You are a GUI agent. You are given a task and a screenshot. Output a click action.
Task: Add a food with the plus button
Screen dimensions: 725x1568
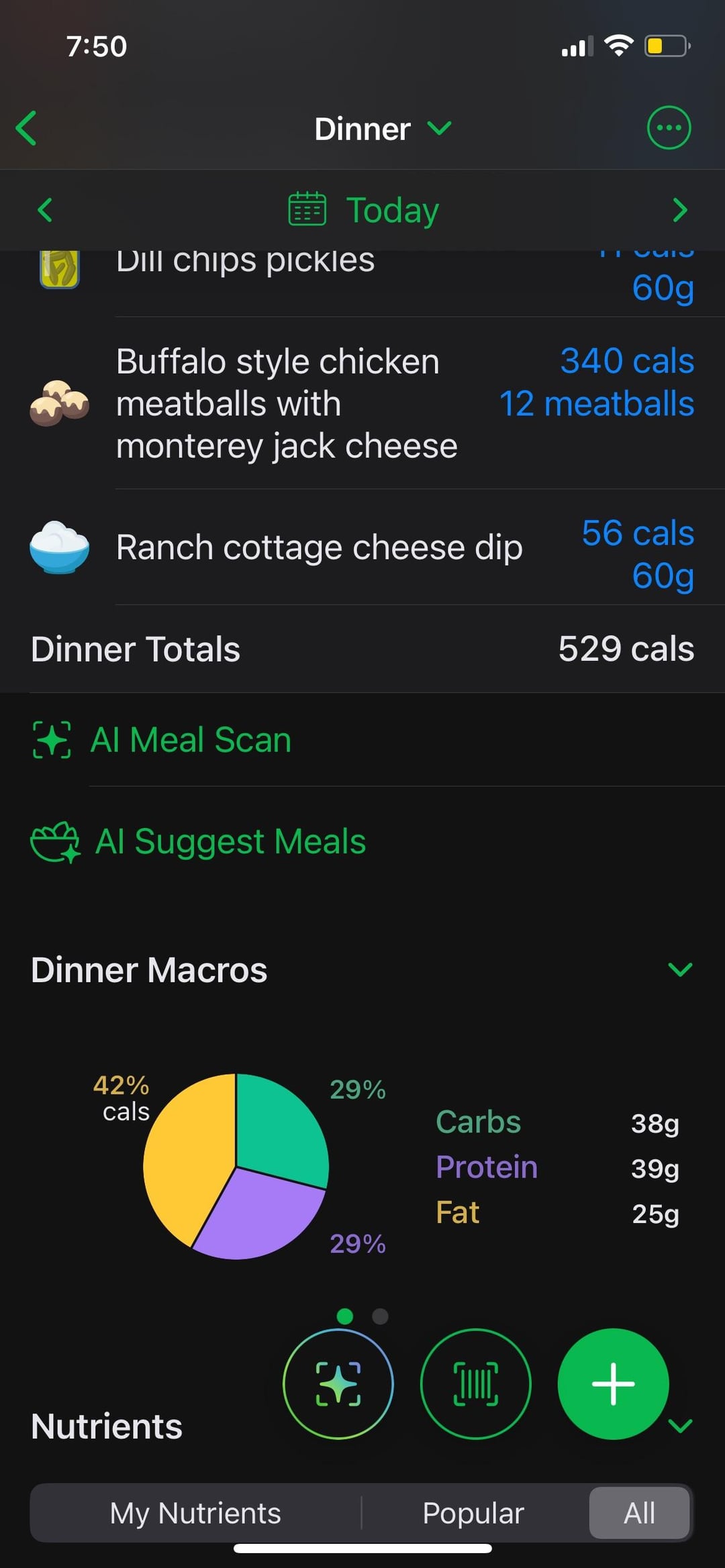click(x=613, y=1383)
